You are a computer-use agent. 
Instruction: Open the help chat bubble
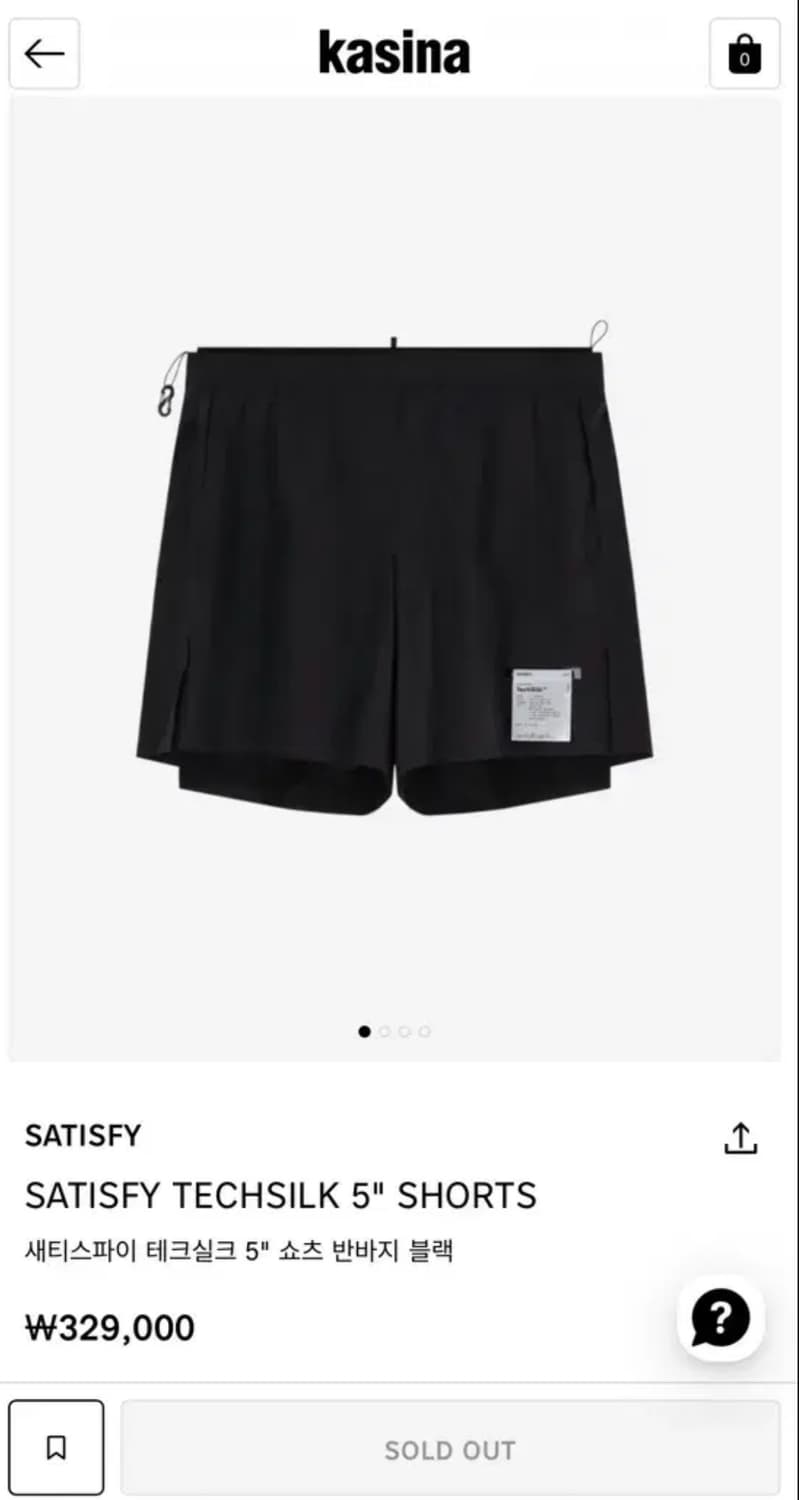point(720,1318)
